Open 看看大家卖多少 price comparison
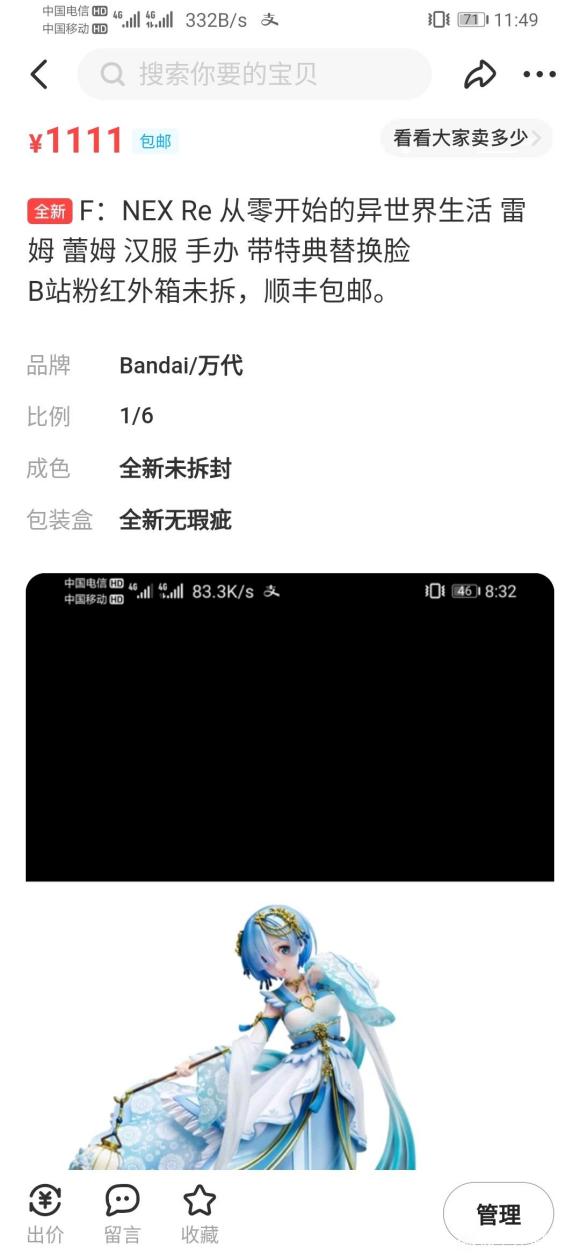The height and width of the screenshot is (1257, 580). (x=467, y=138)
